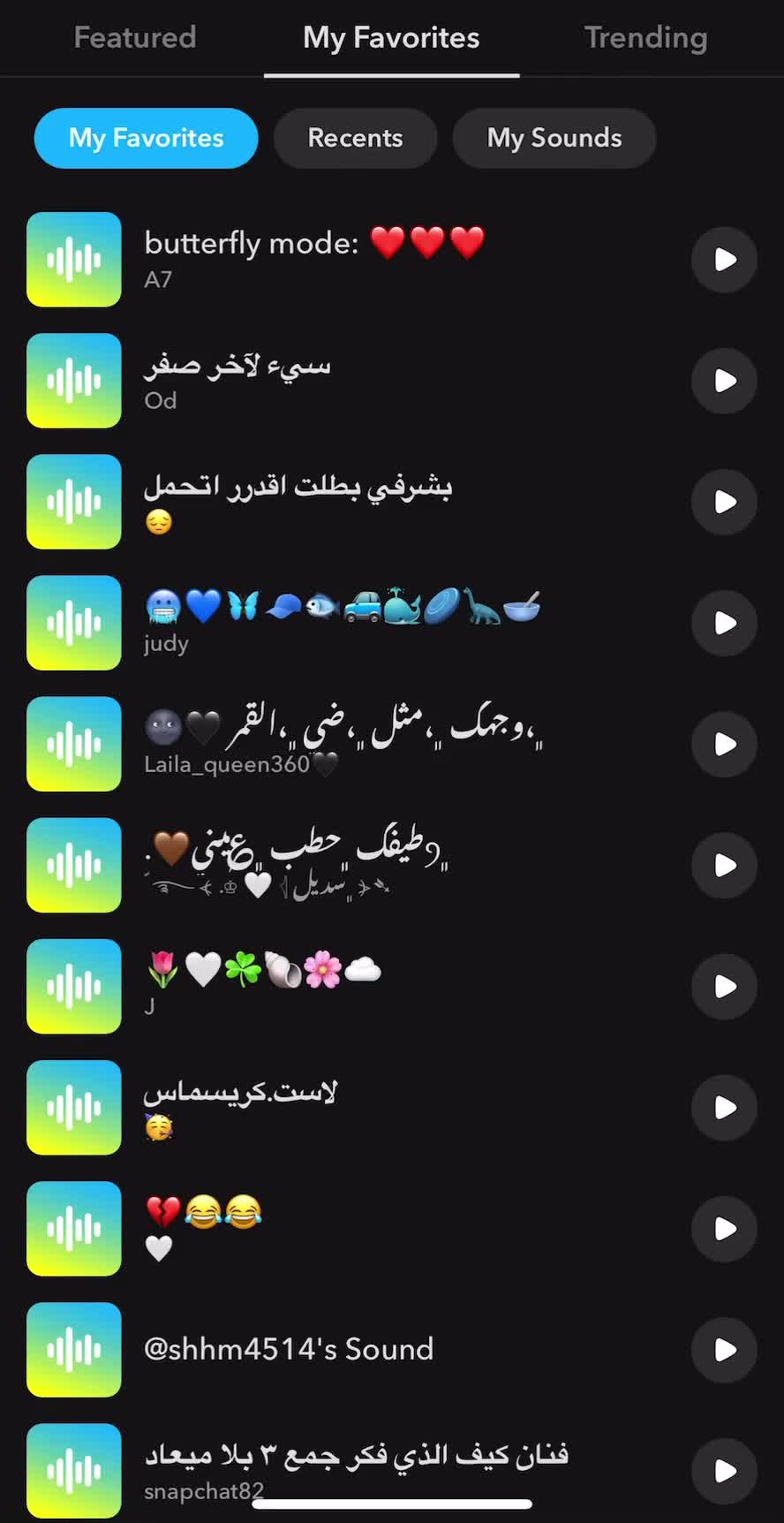
Task: Select the @shhm4514's Sound row
Action: pos(289,1349)
